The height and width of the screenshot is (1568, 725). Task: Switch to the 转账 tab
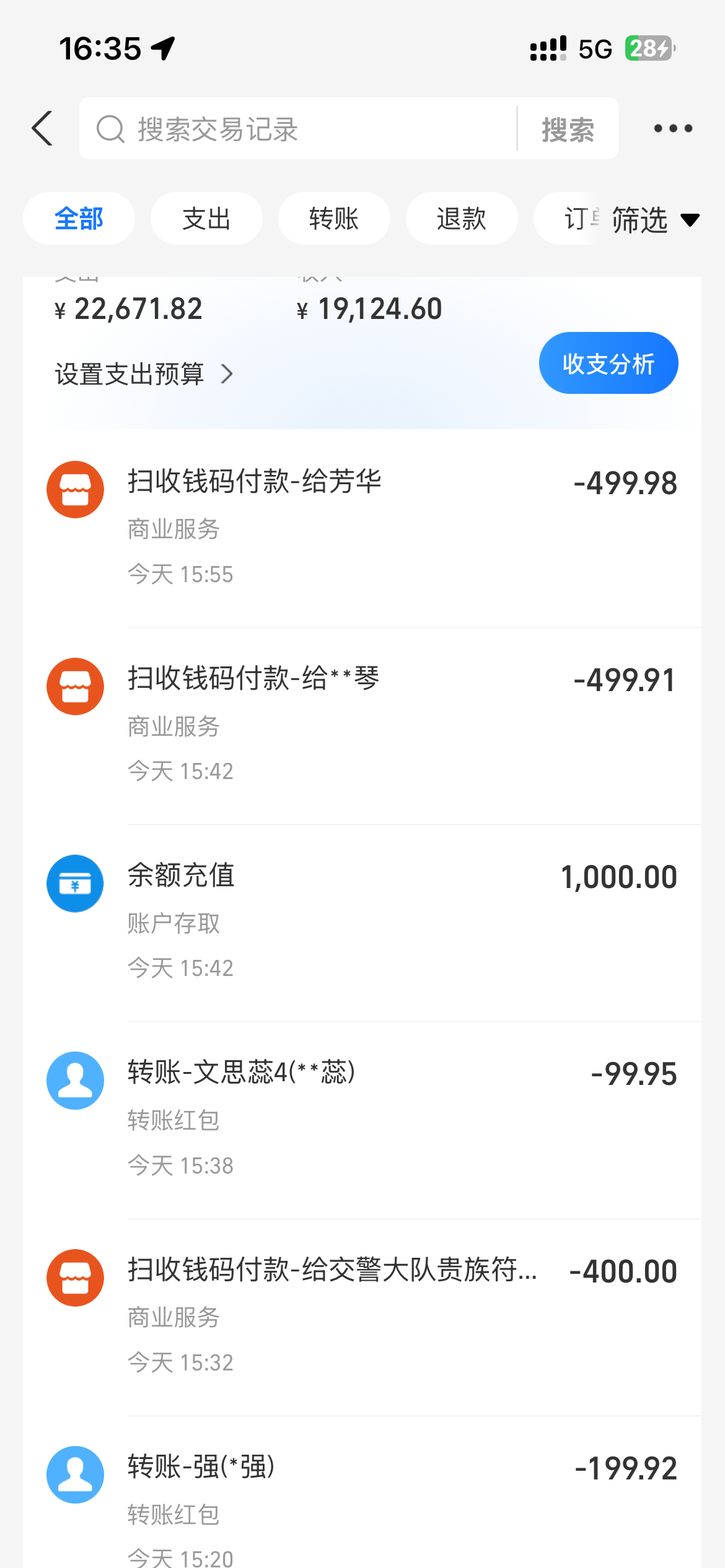pos(334,219)
